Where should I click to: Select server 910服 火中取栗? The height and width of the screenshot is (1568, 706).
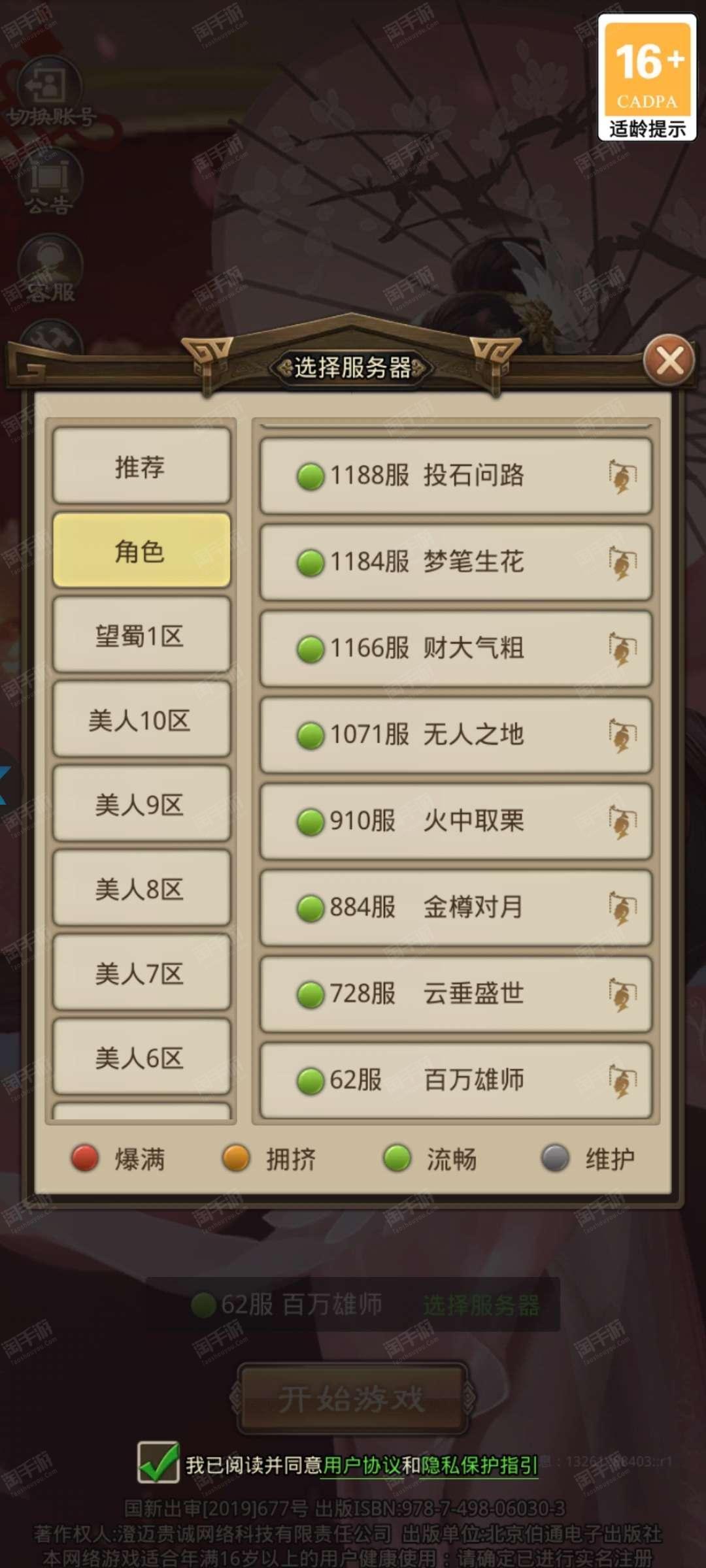pos(456,821)
